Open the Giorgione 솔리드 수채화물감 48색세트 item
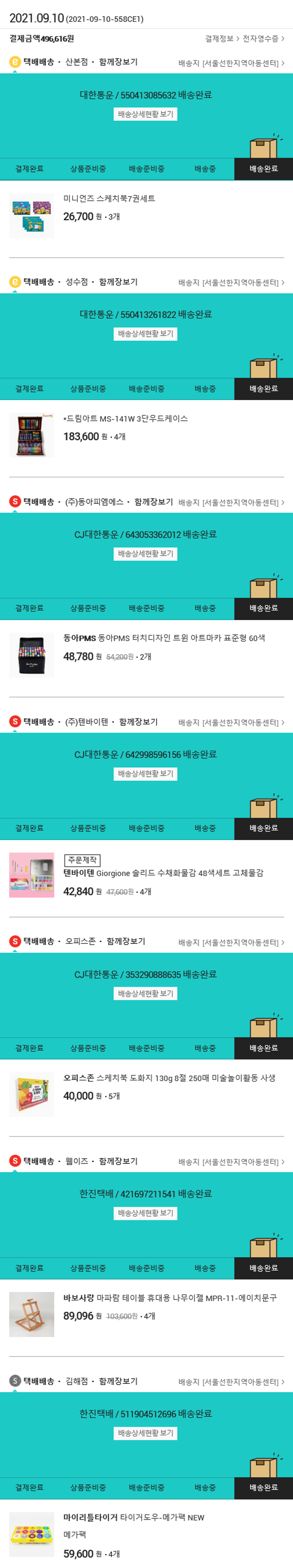 163,873
